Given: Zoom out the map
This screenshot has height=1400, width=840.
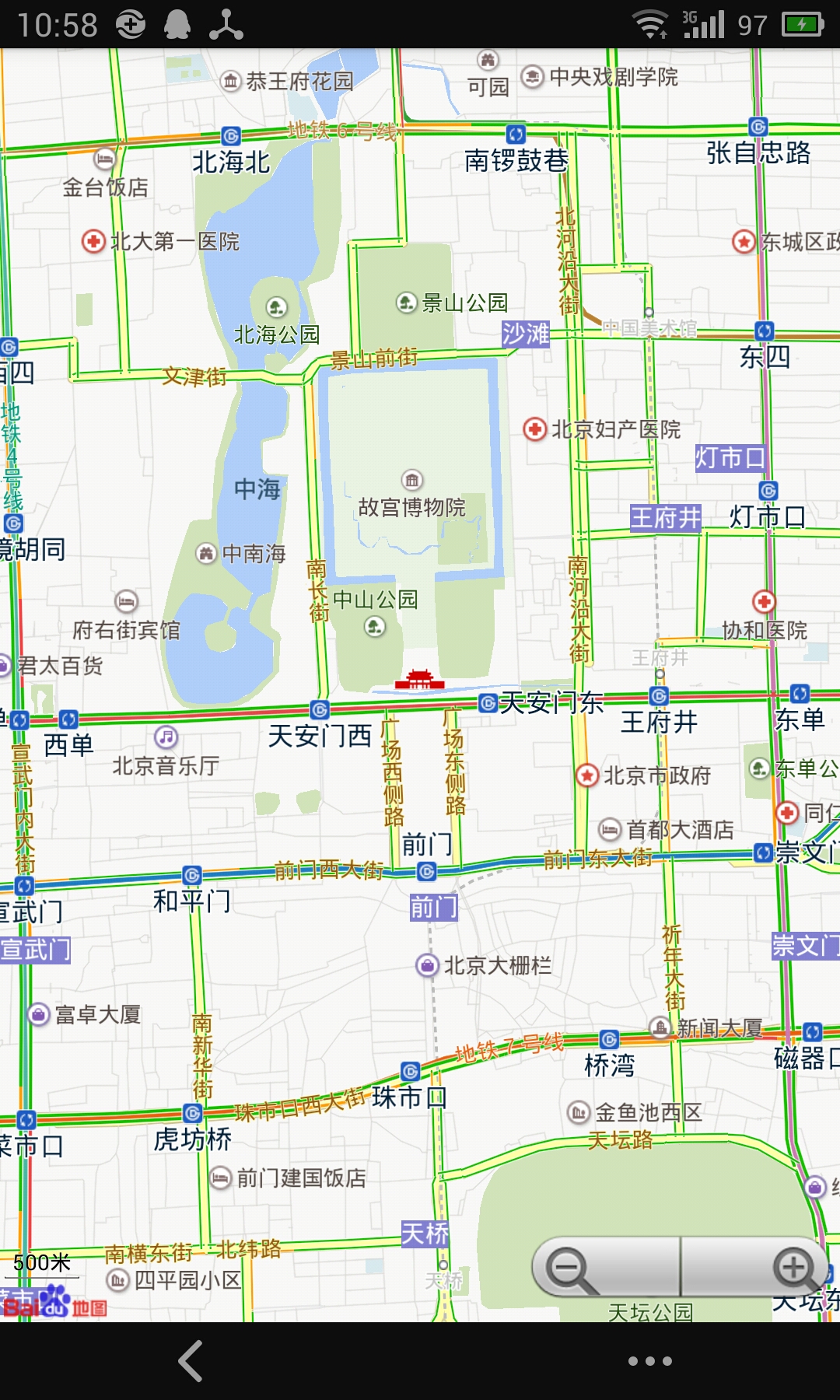Looking at the screenshot, I should coord(570,1269).
